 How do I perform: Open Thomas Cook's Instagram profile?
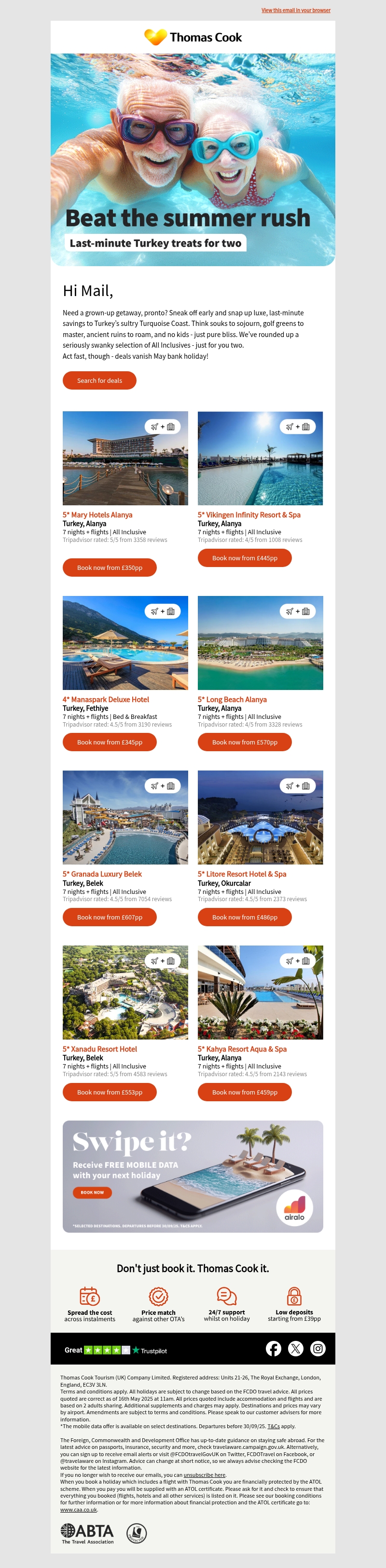pyautogui.click(x=318, y=1348)
